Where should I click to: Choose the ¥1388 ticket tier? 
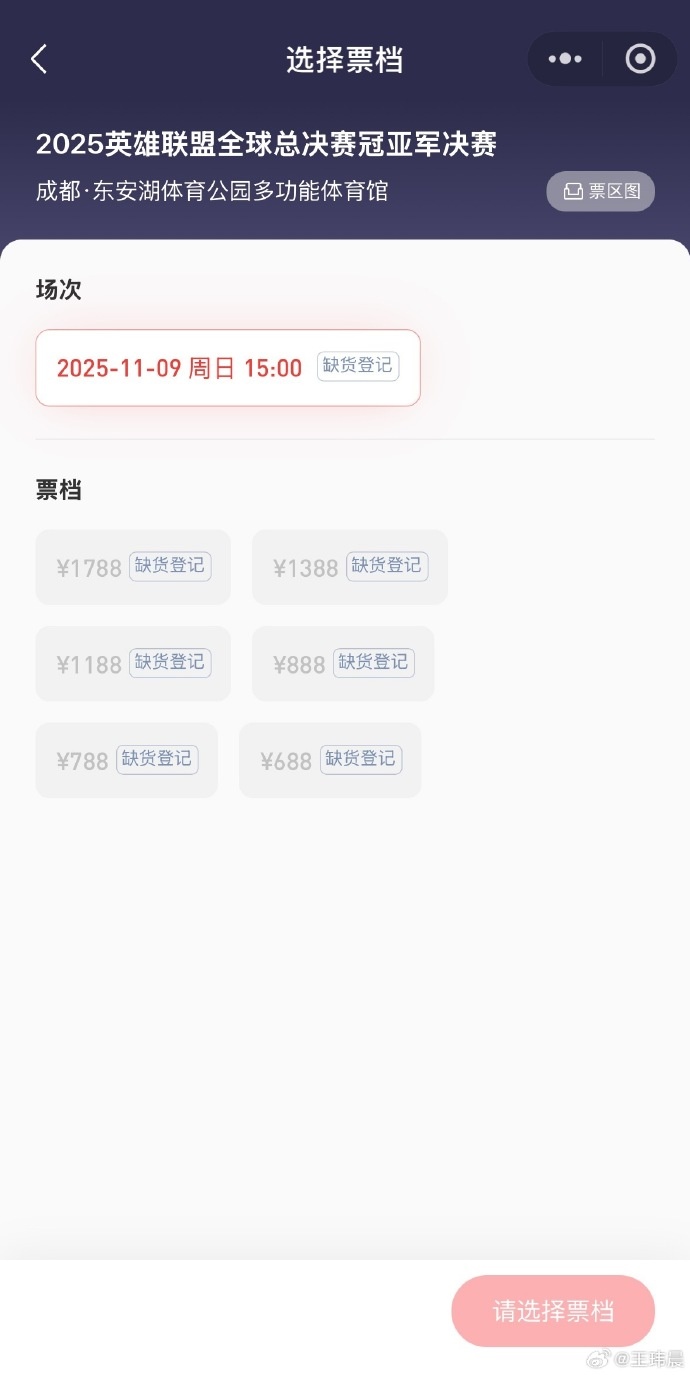pos(349,567)
